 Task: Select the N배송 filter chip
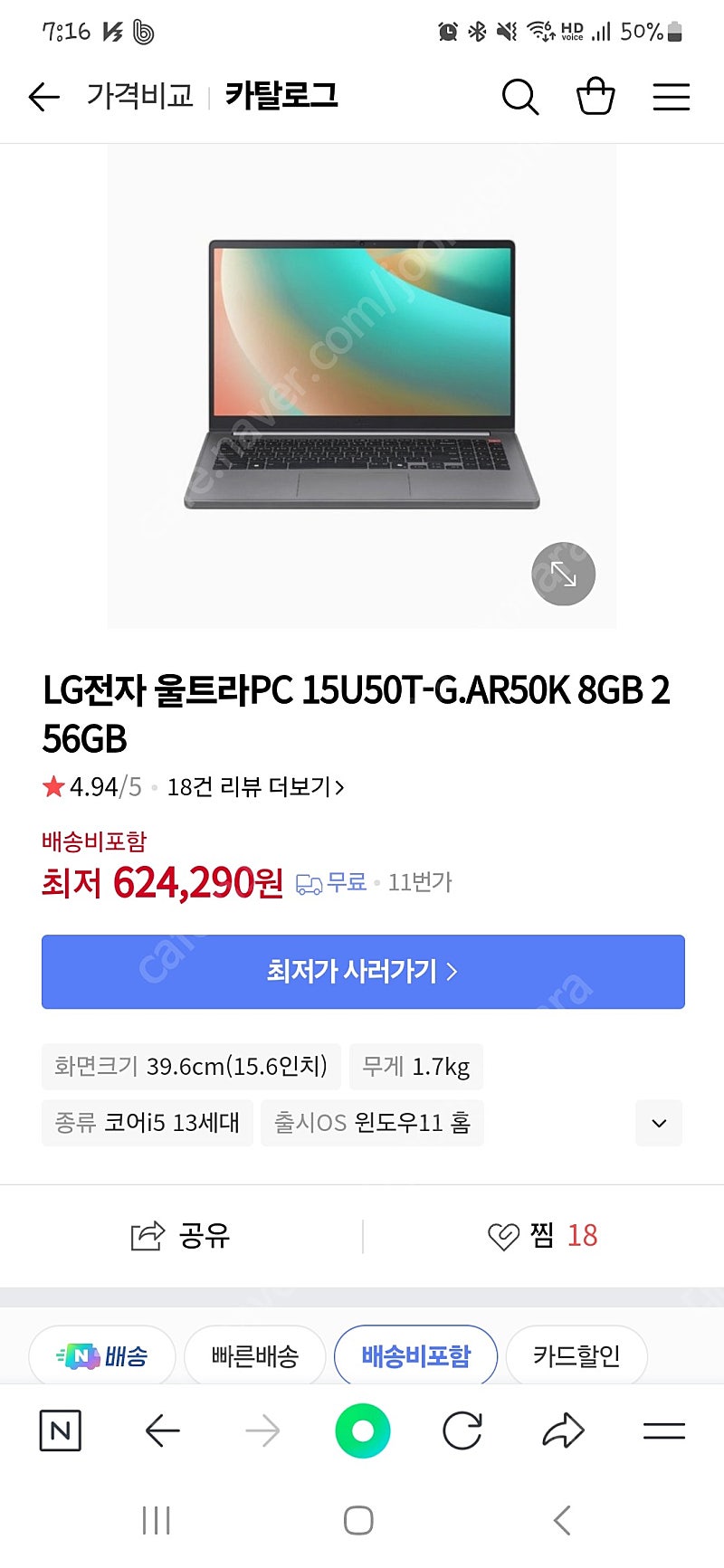[x=102, y=1355]
